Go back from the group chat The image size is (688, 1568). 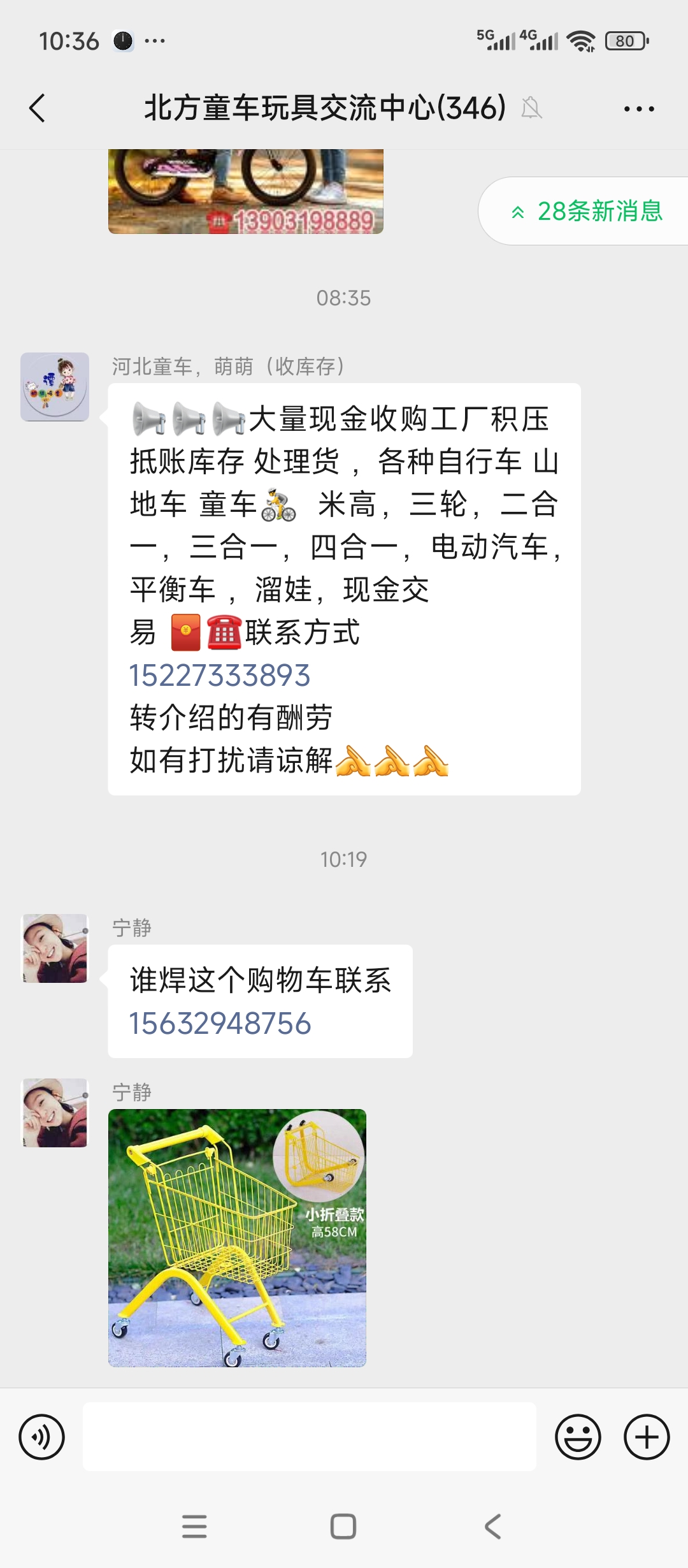tap(38, 108)
